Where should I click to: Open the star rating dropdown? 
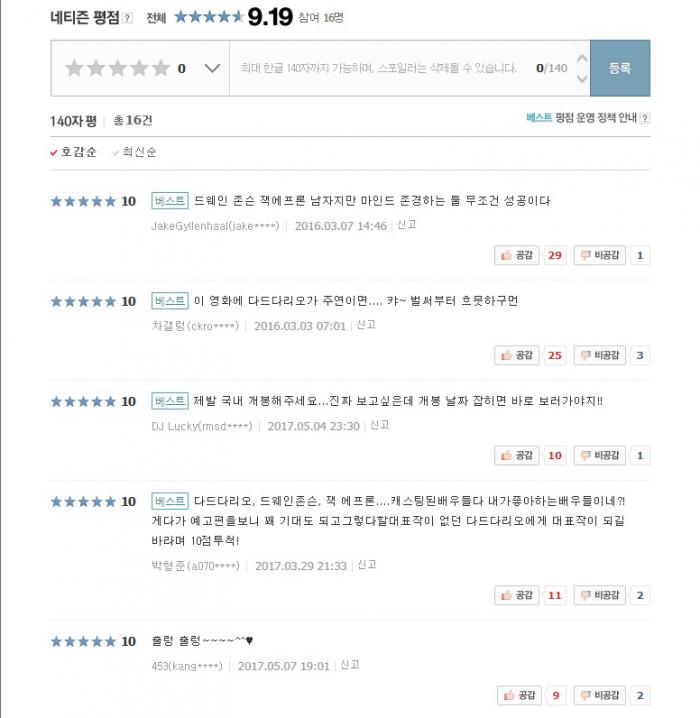211,69
